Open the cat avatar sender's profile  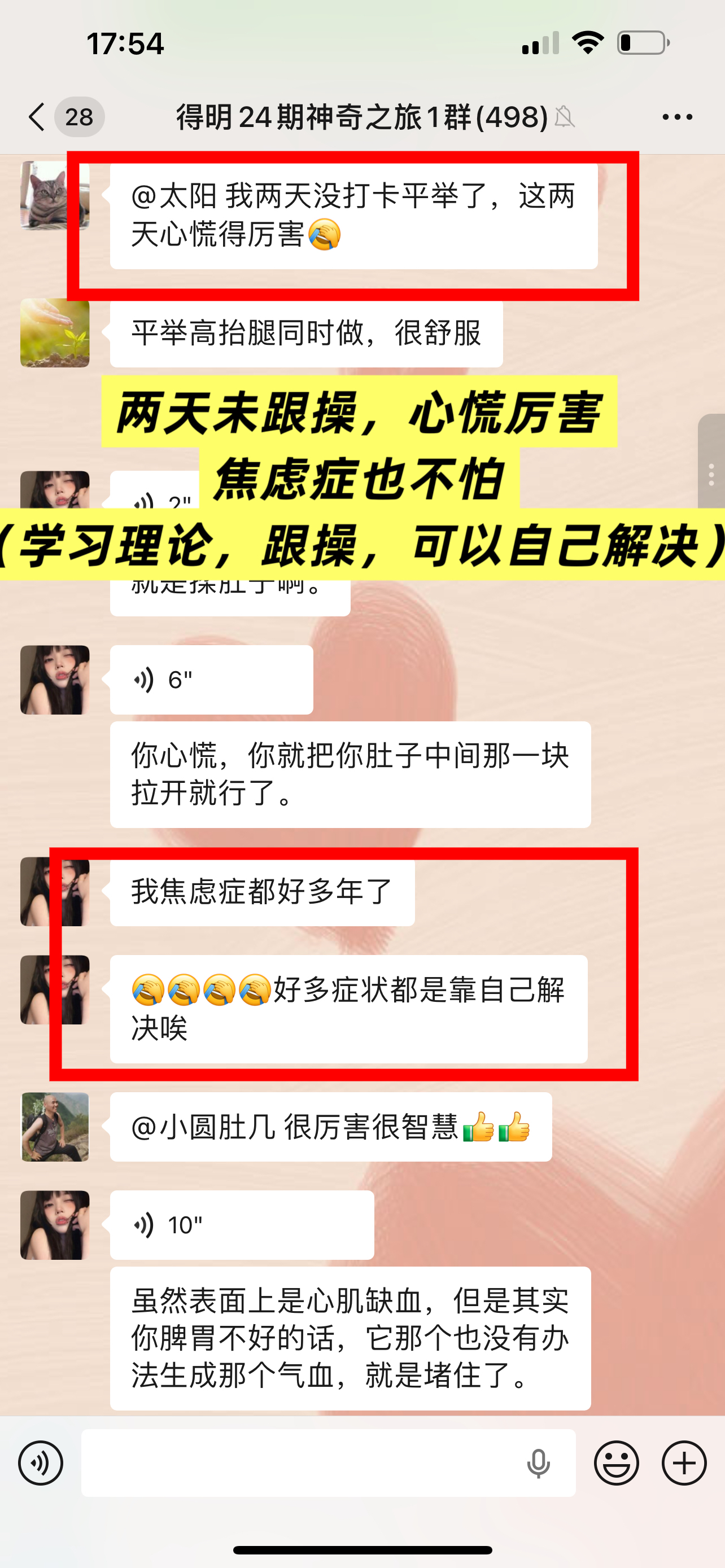pos(54,195)
